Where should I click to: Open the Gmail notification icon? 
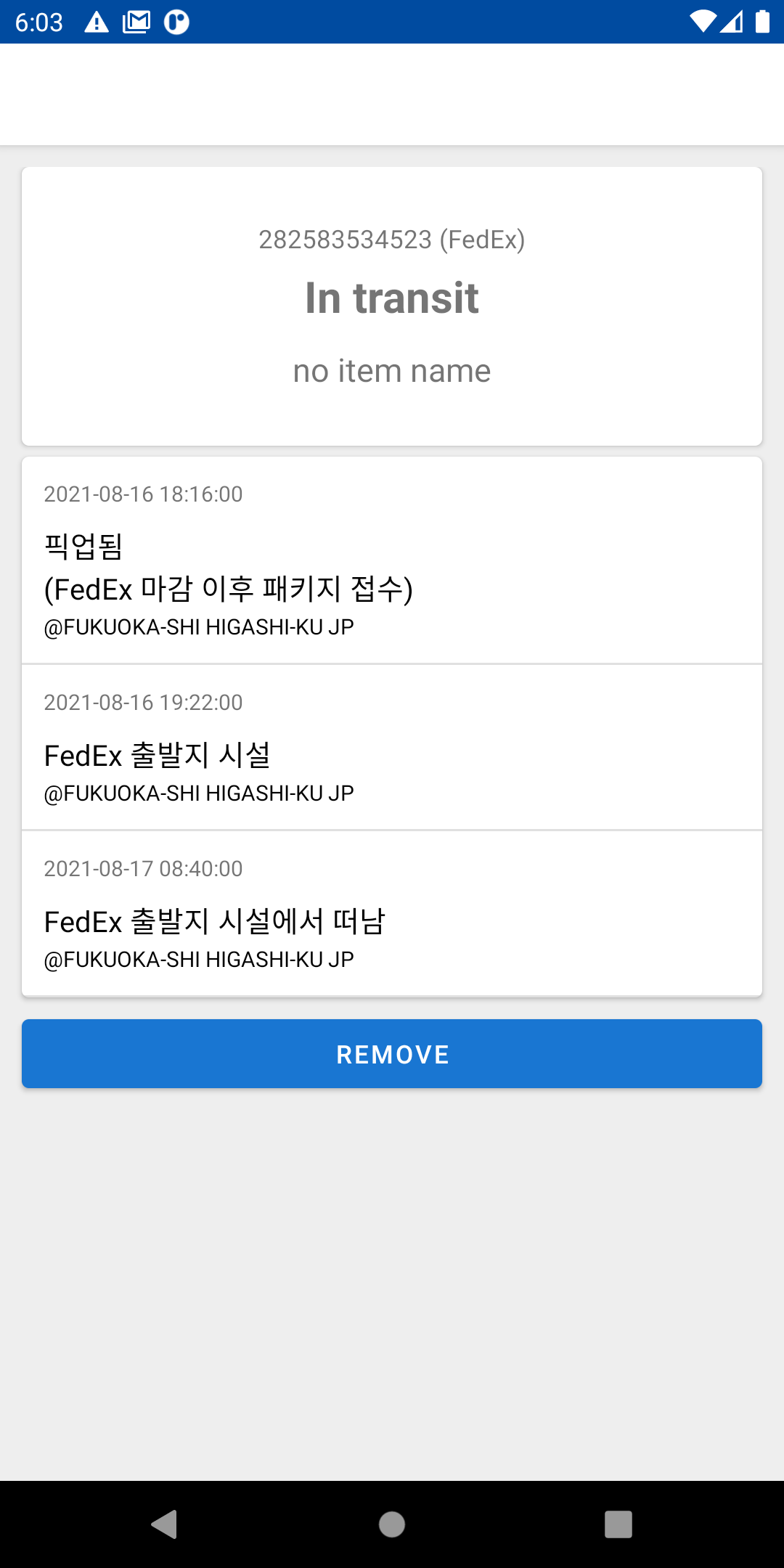136,22
